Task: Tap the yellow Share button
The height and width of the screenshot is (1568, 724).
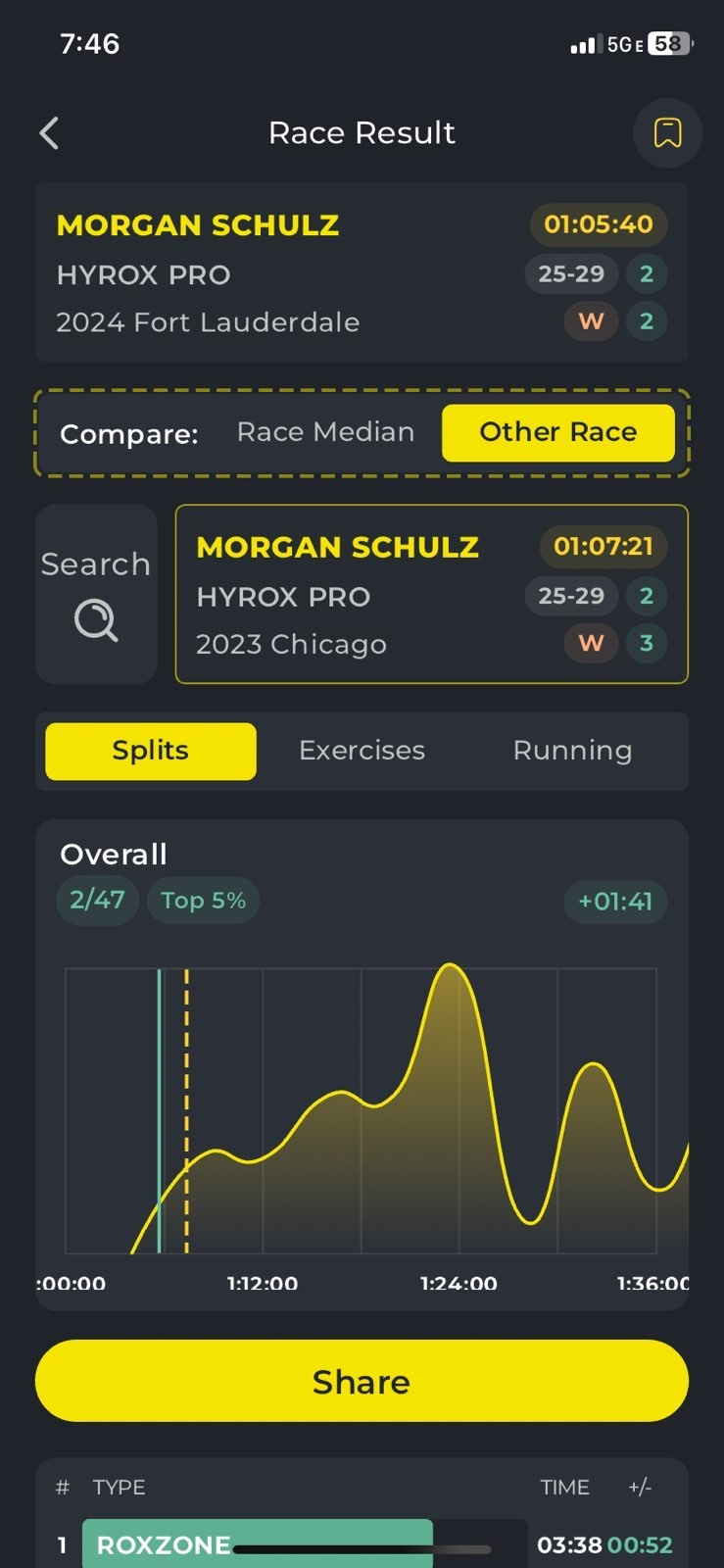Action: click(x=362, y=1381)
